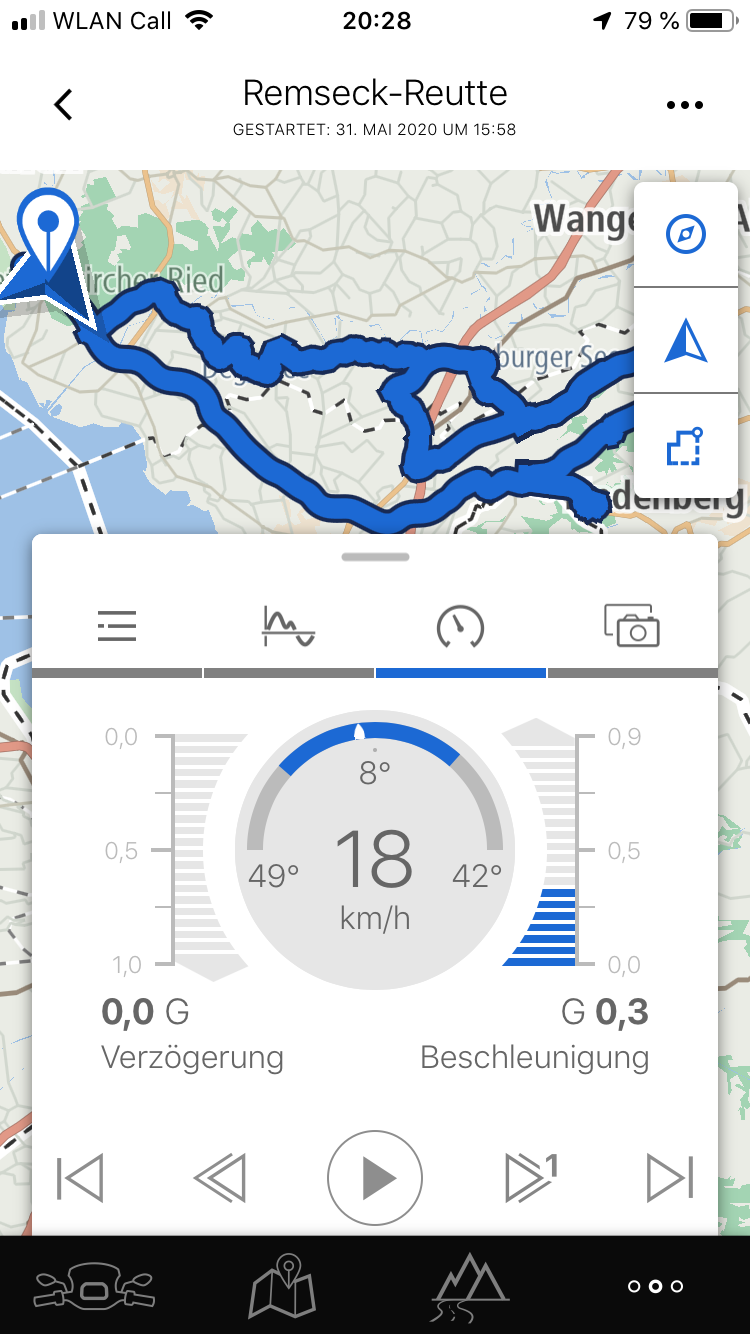Open the map navigation section
Image resolution: width=750 pixels, height=1334 pixels.
click(x=281, y=1286)
